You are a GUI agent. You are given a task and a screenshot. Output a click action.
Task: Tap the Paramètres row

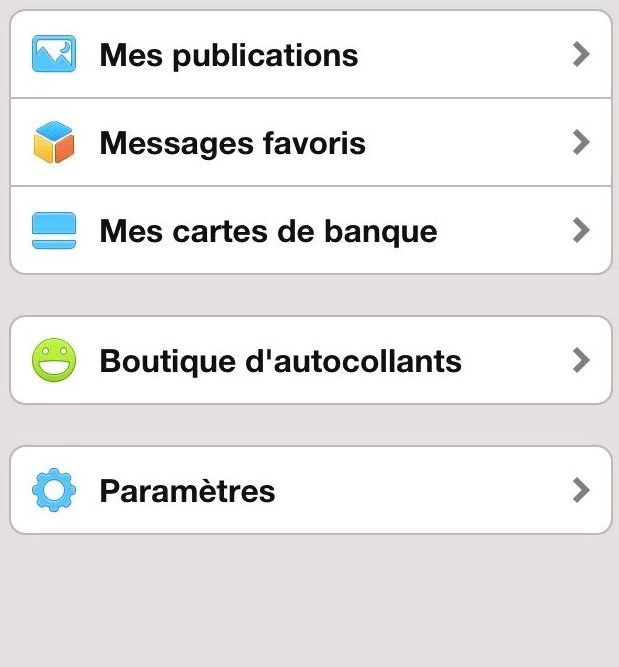click(x=310, y=490)
